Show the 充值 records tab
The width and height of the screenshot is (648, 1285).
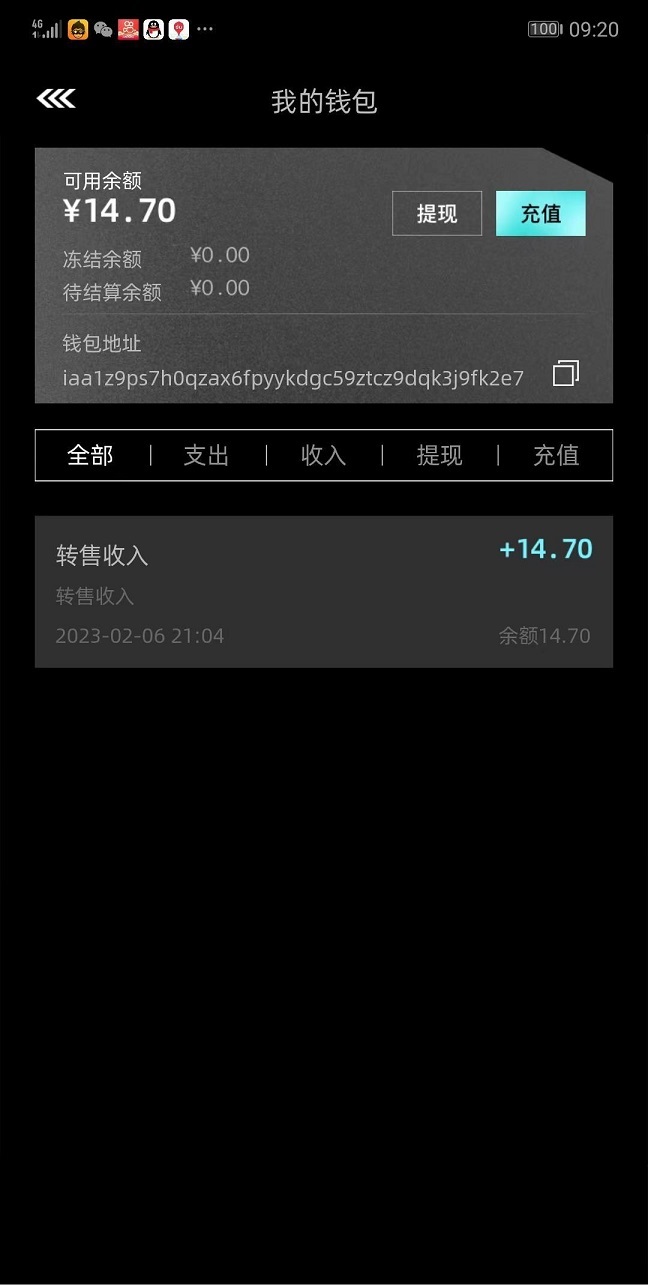pyautogui.click(x=556, y=456)
